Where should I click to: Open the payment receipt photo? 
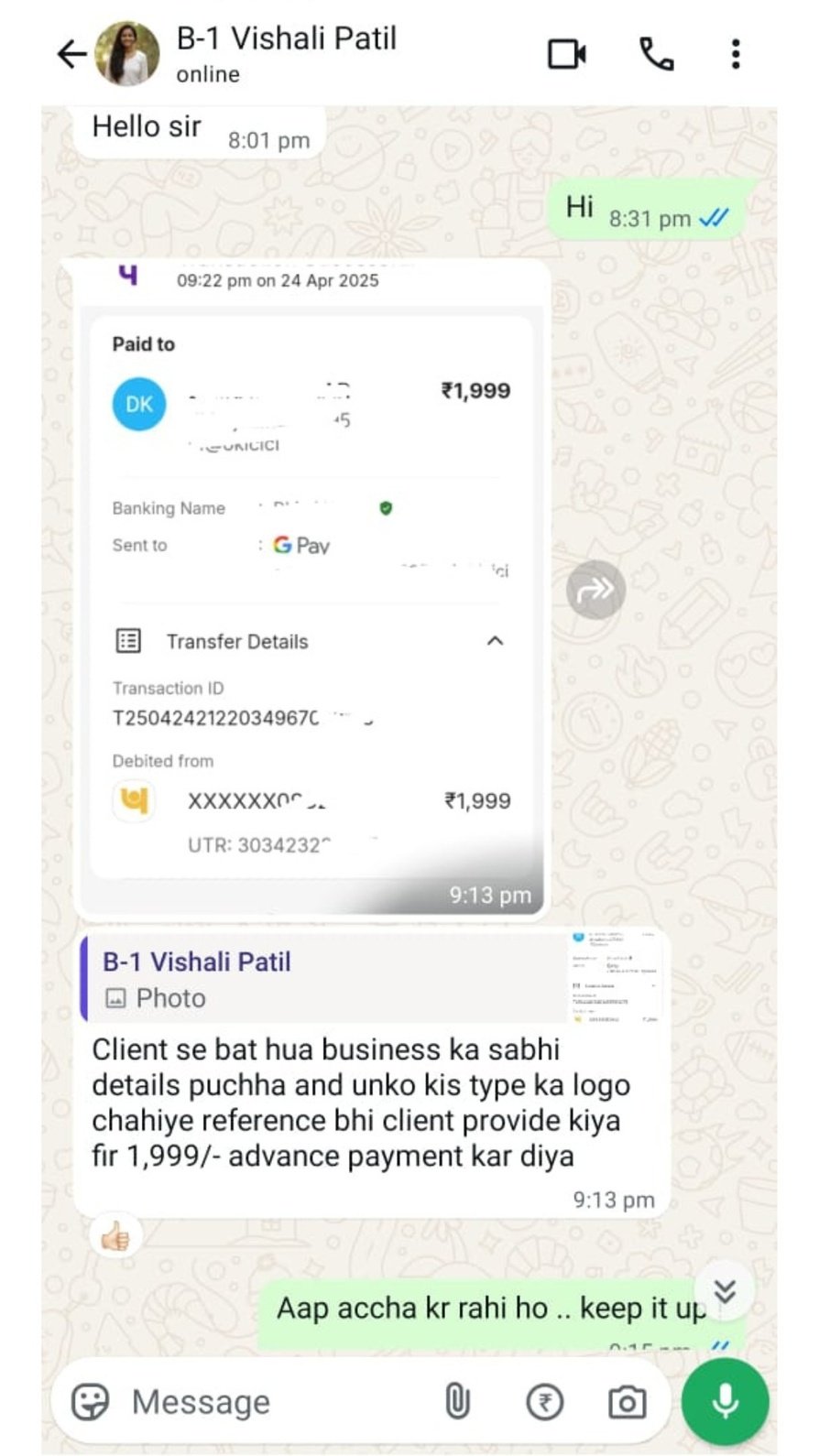[311, 588]
